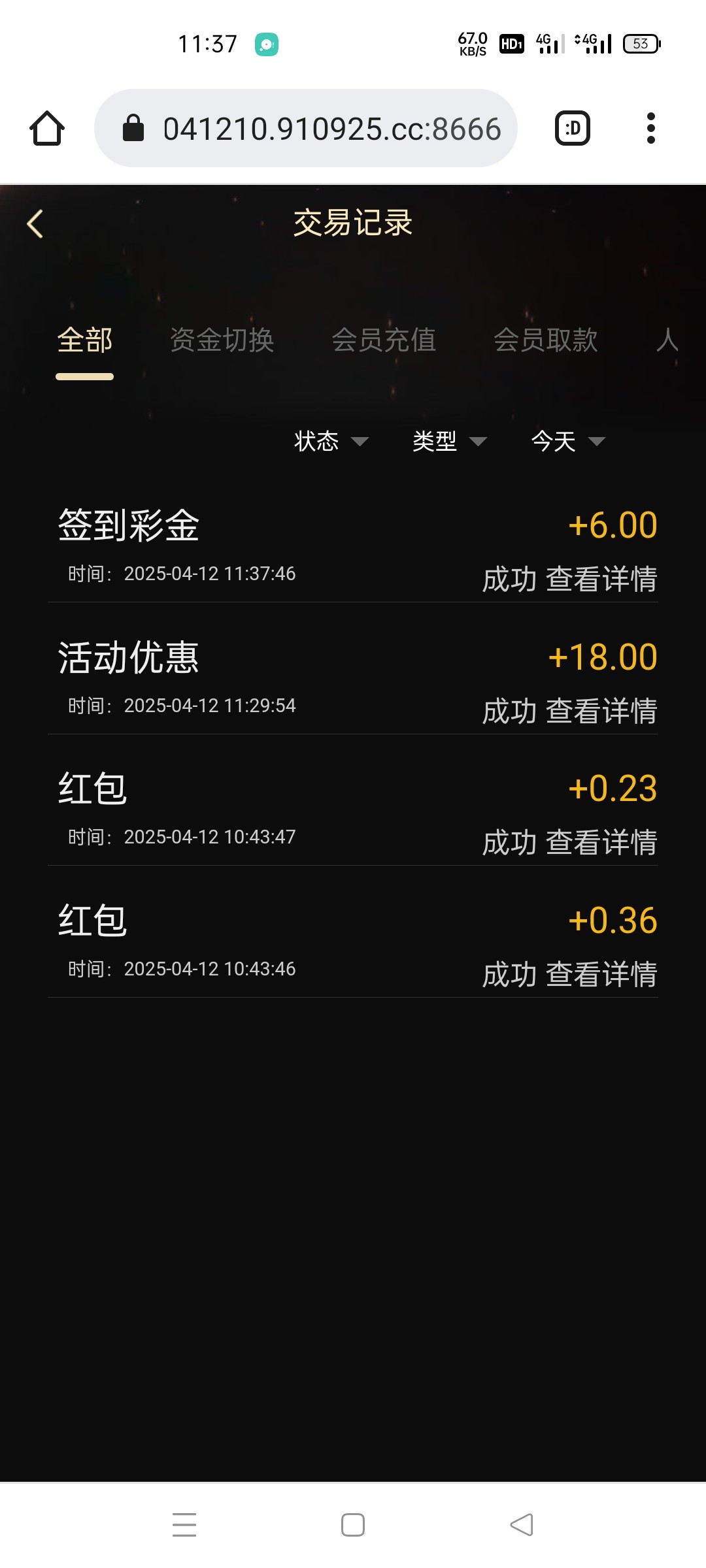Switch to the 会员充值 tab

click(x=384, y=340)
